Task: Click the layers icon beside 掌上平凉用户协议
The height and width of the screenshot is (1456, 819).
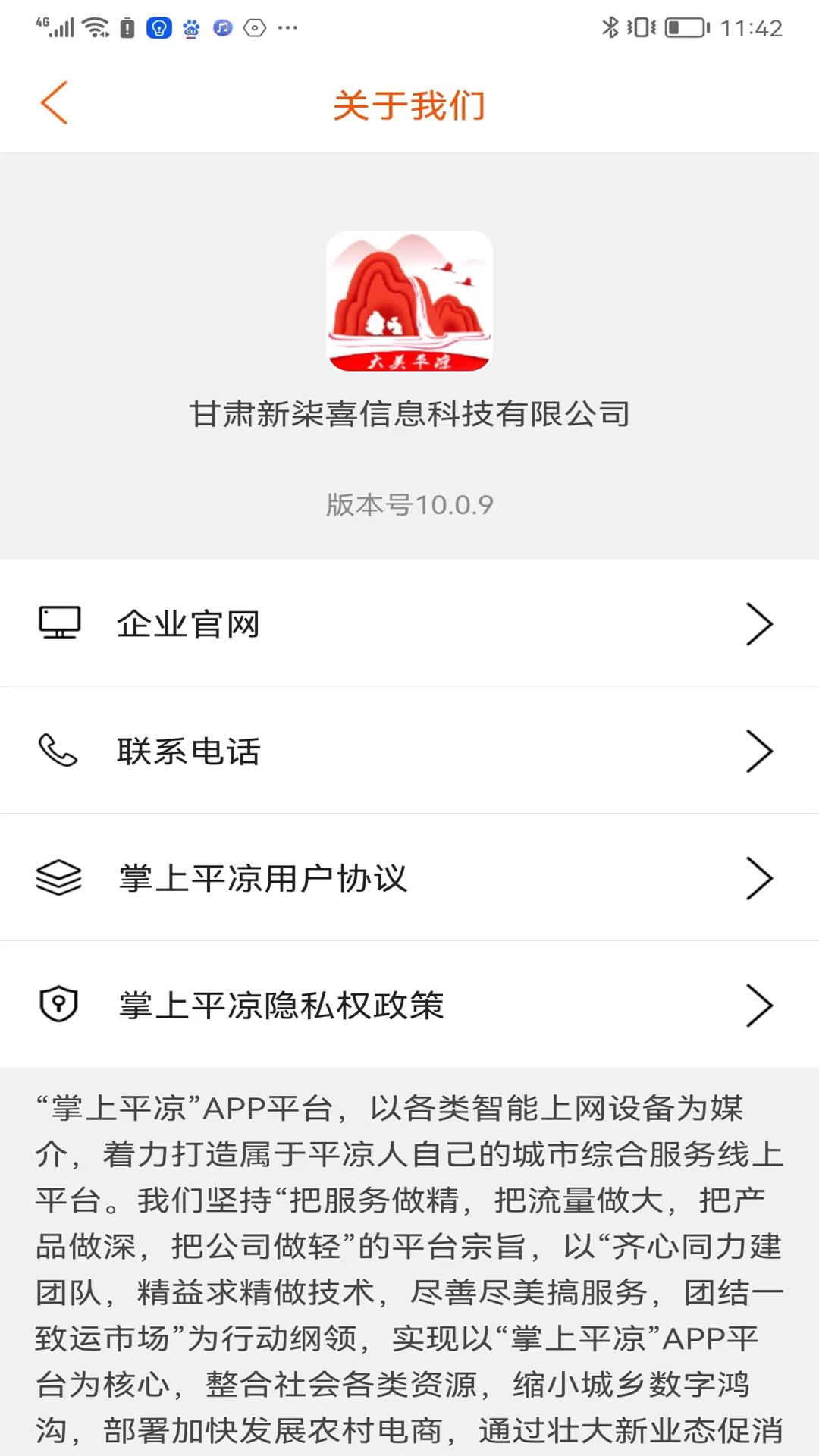Action: 59,878
